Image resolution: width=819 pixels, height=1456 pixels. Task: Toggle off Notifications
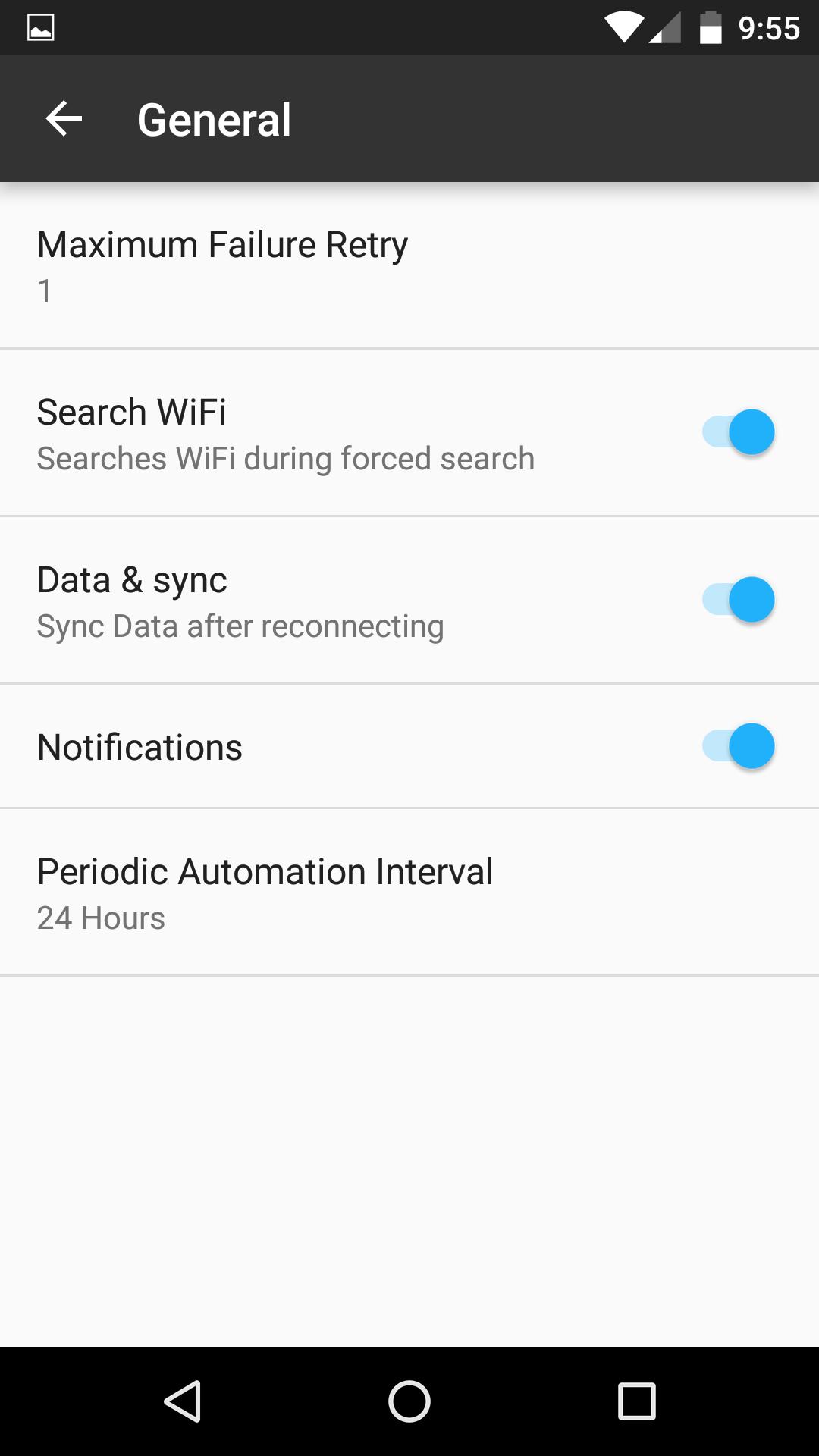coord(737,746)
